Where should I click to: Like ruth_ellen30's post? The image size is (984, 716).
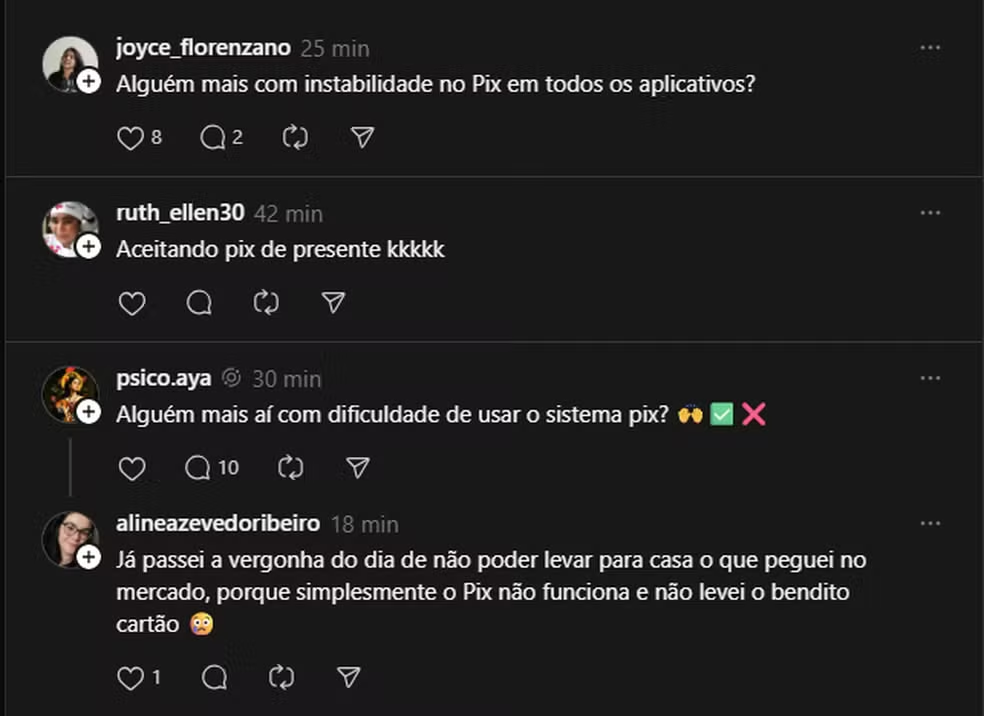[x=132, y=303]
